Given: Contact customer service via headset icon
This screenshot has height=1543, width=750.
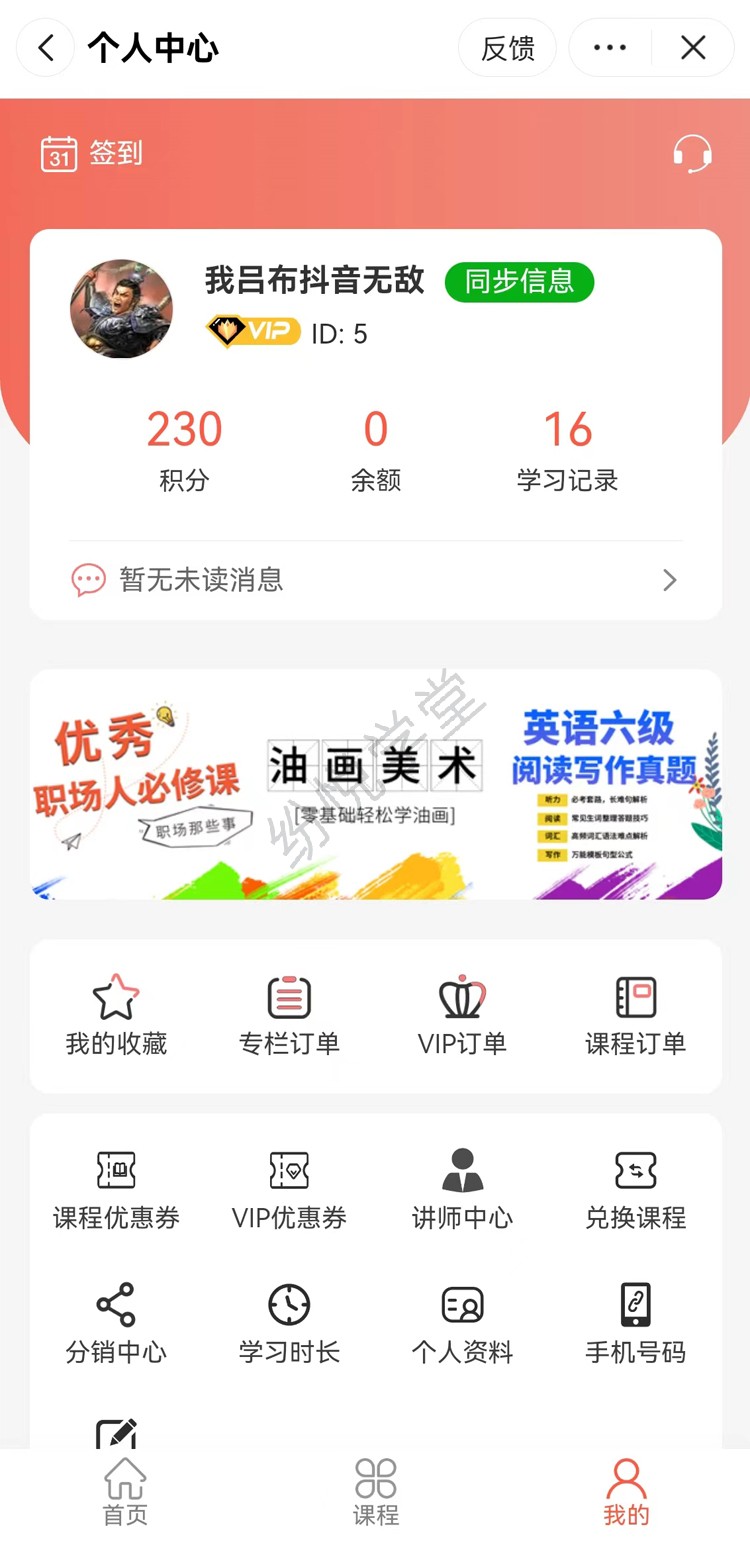Looking at the screenshot, I should tap(692, 154).
